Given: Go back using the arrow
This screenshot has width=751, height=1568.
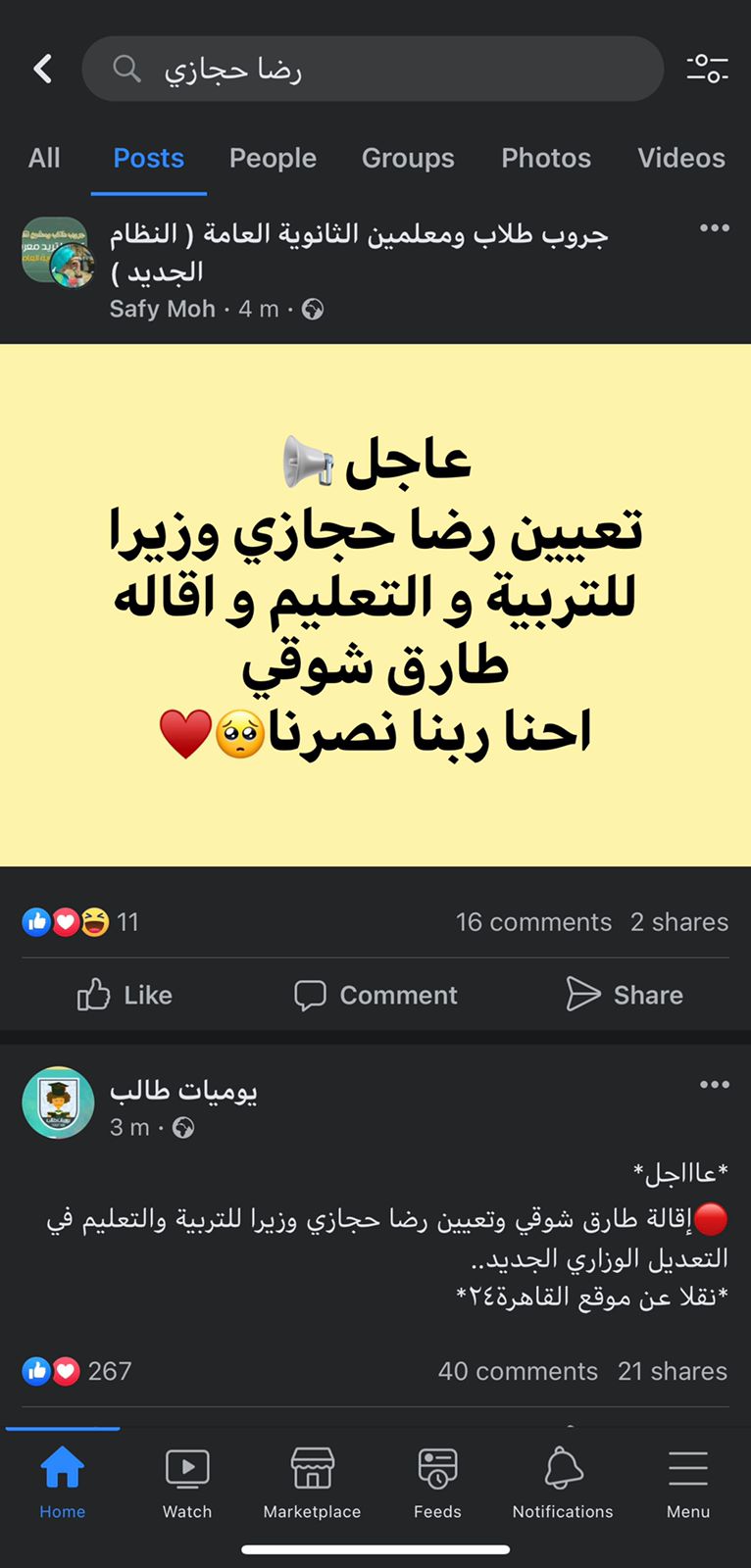Looking at the screenshot, I should tap(43, 69).
